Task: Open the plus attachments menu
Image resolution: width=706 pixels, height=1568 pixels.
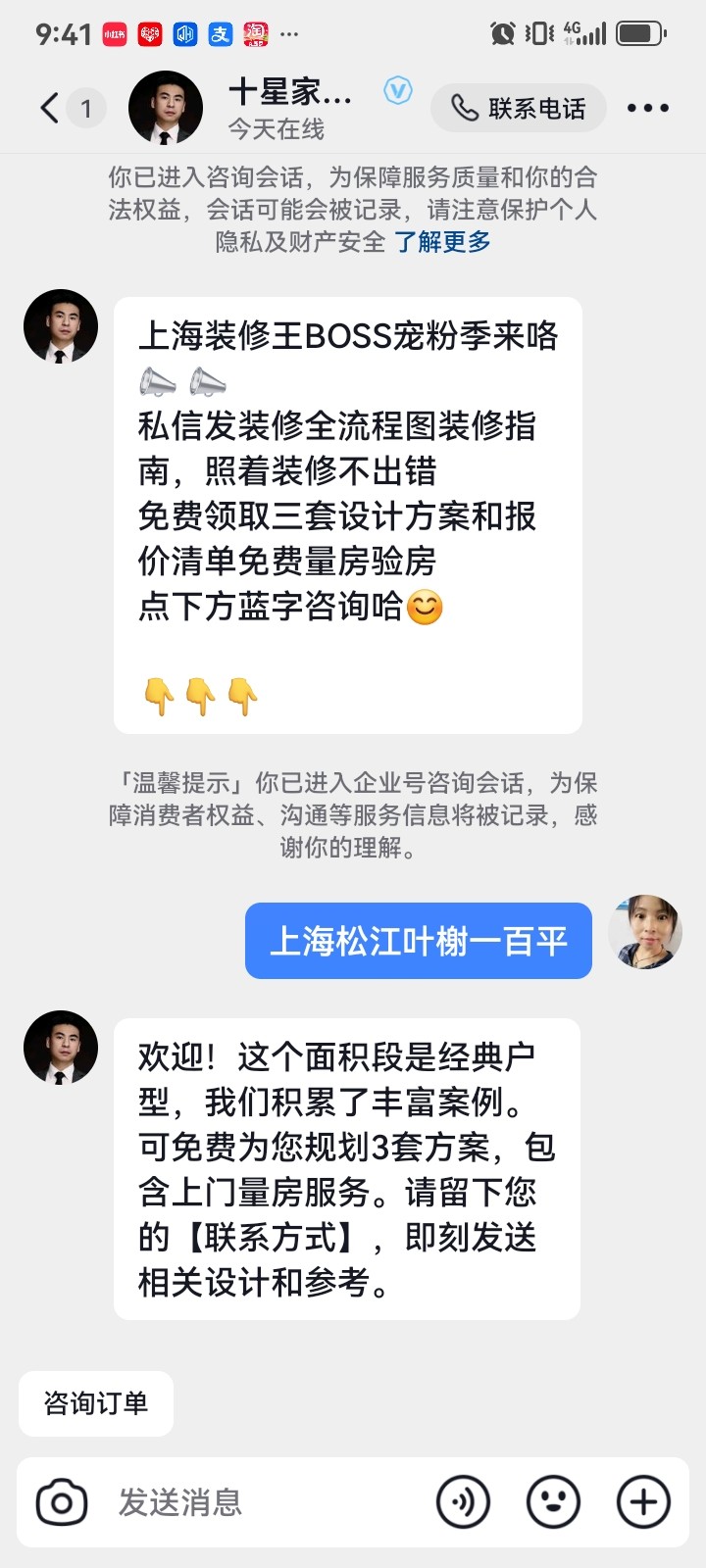Action: 643,1502
